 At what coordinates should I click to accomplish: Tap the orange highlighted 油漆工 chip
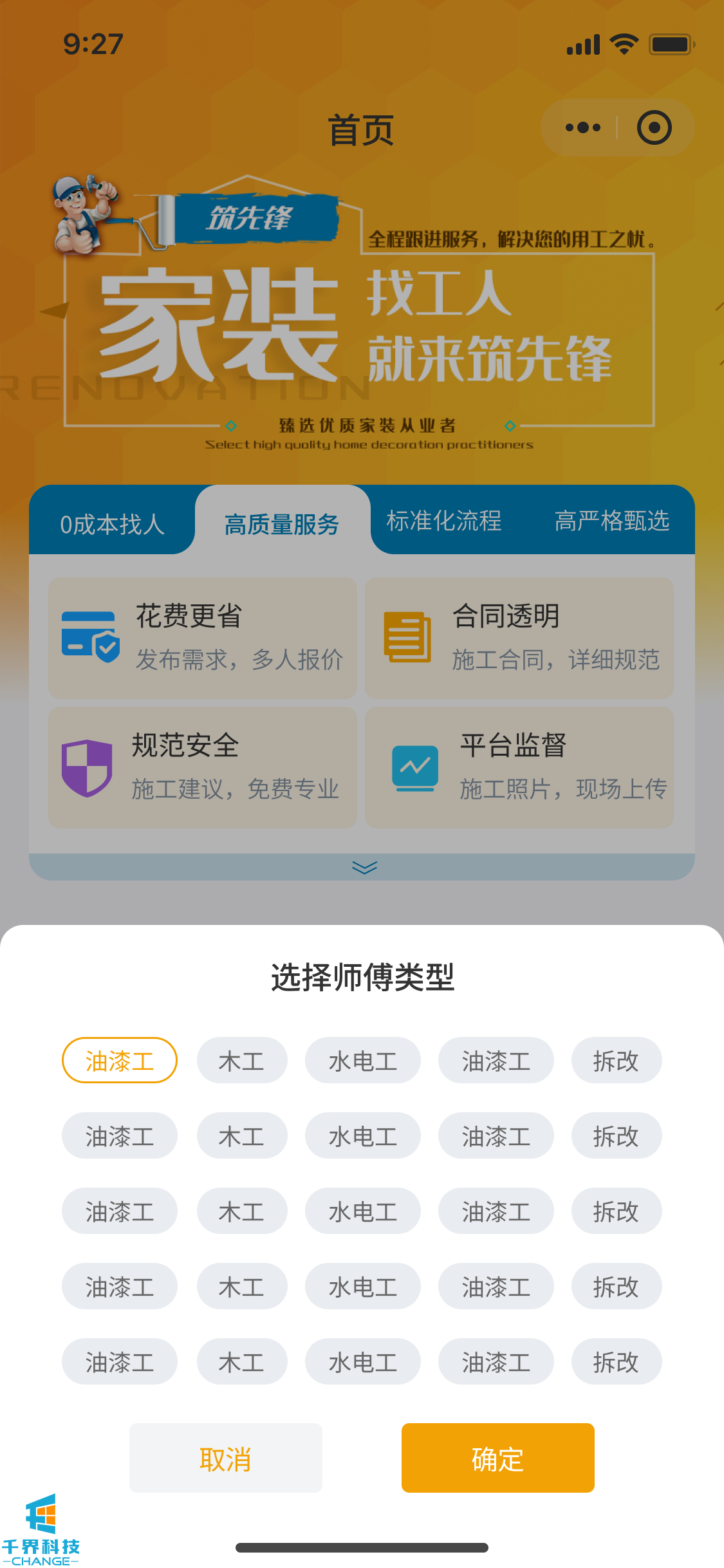pyautogui.click(x=119, y=1060)
